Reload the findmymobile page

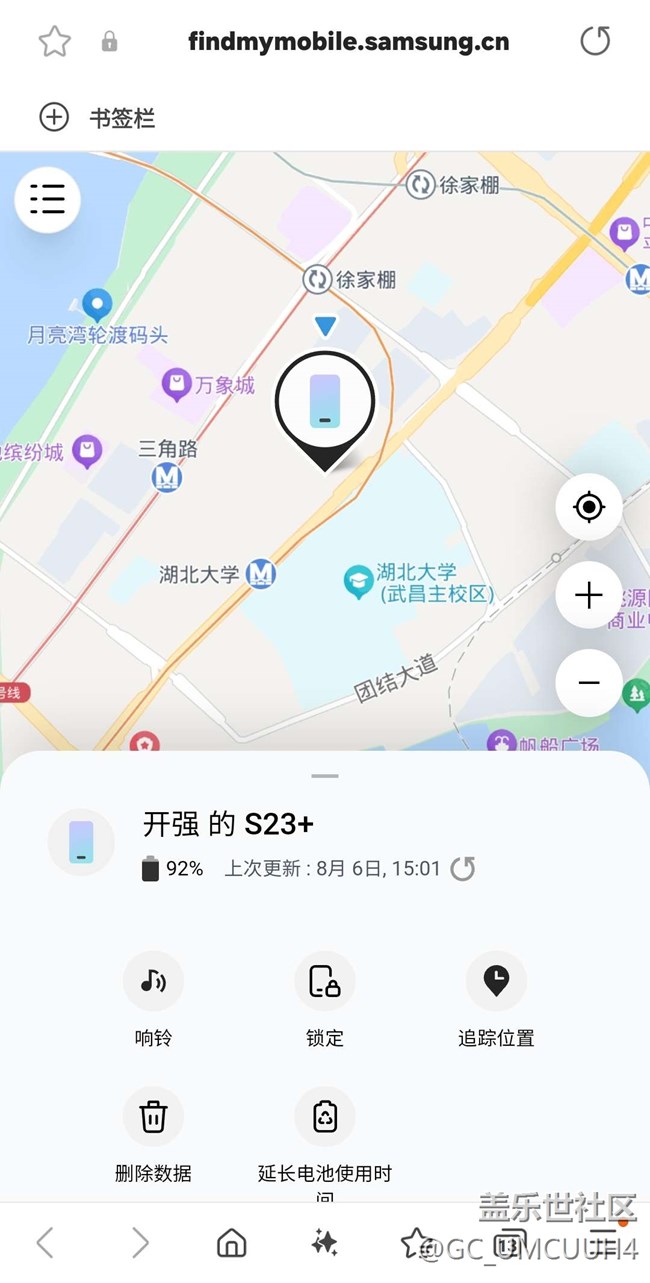tap(595, 41)
